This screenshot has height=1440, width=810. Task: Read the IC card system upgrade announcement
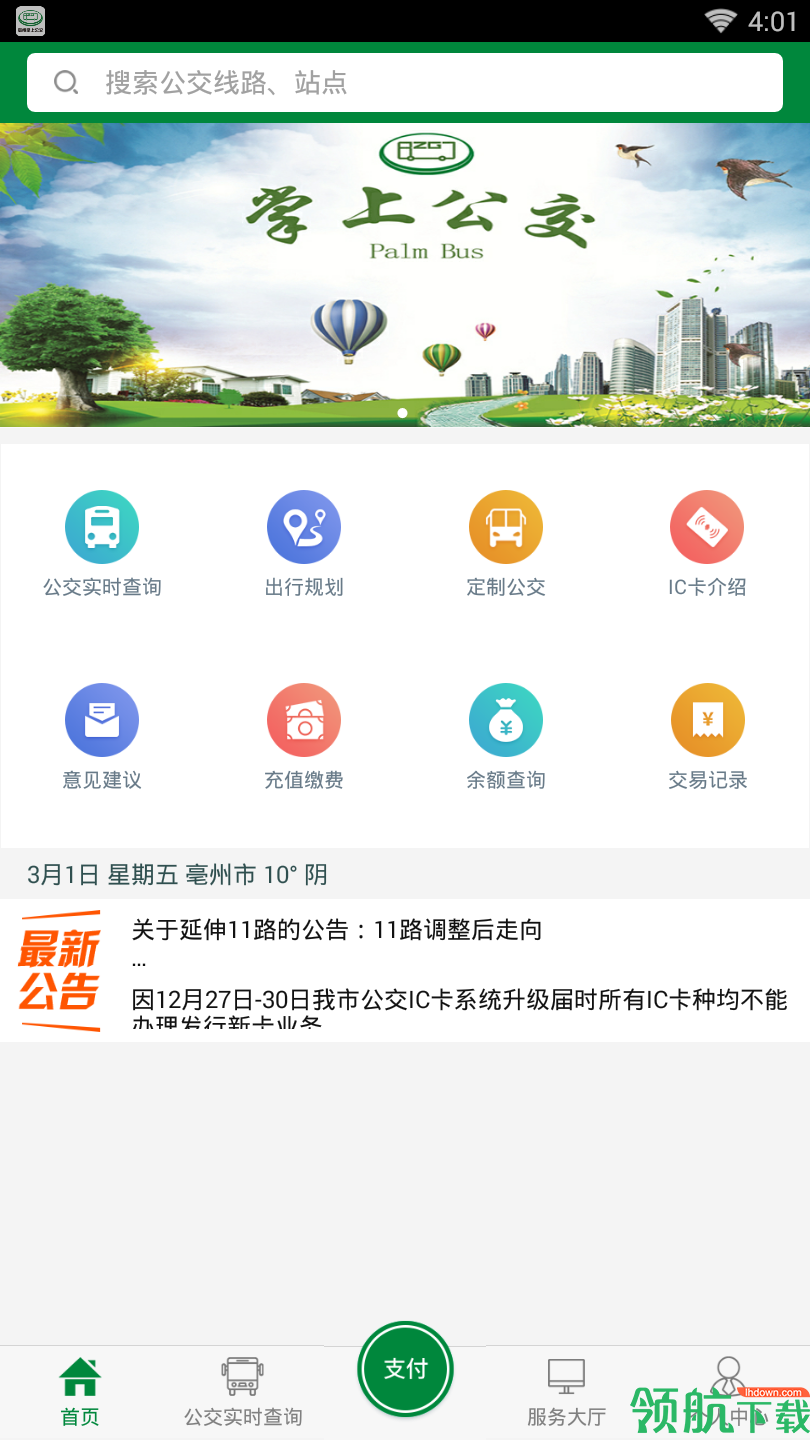[460, 1001]
